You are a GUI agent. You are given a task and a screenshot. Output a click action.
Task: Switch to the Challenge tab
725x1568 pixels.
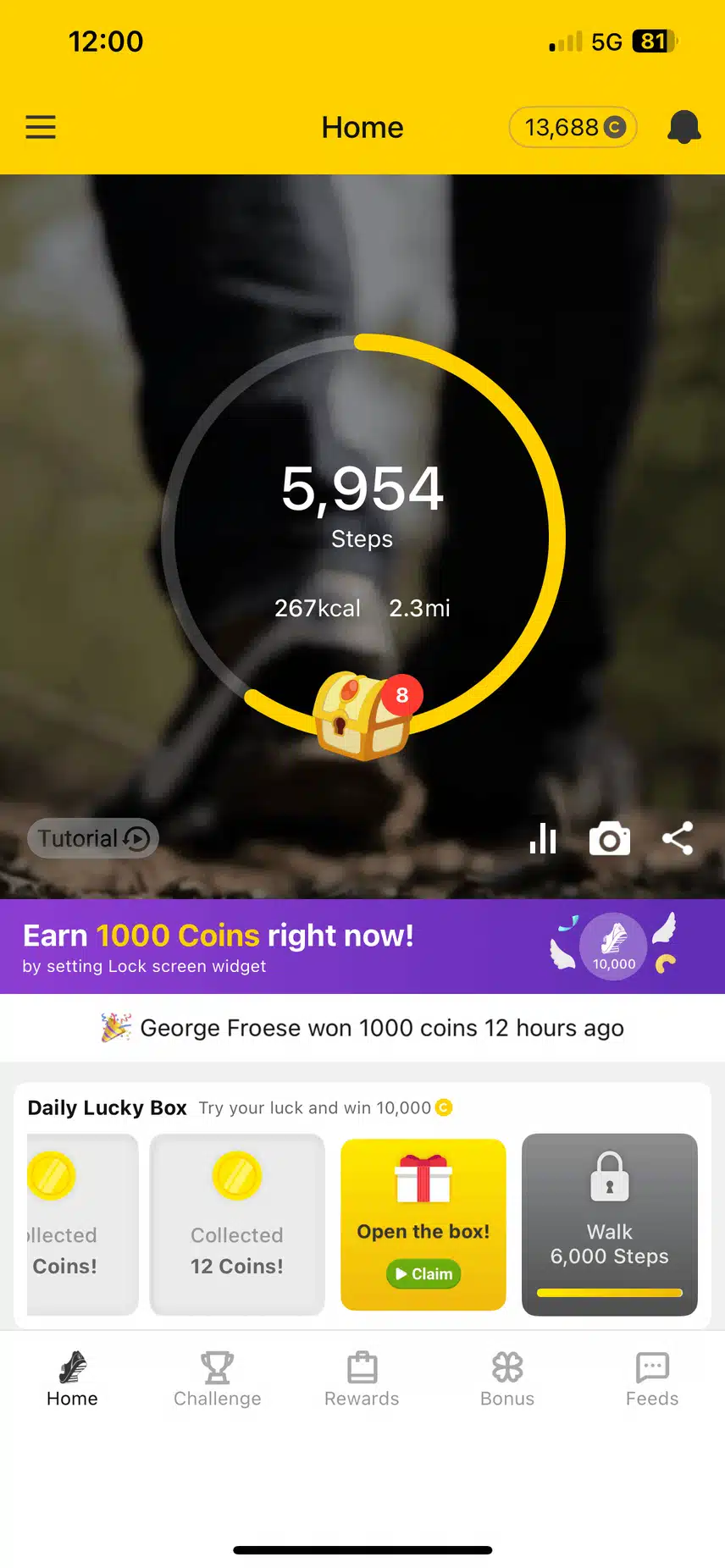click(x=218, y=1379)
